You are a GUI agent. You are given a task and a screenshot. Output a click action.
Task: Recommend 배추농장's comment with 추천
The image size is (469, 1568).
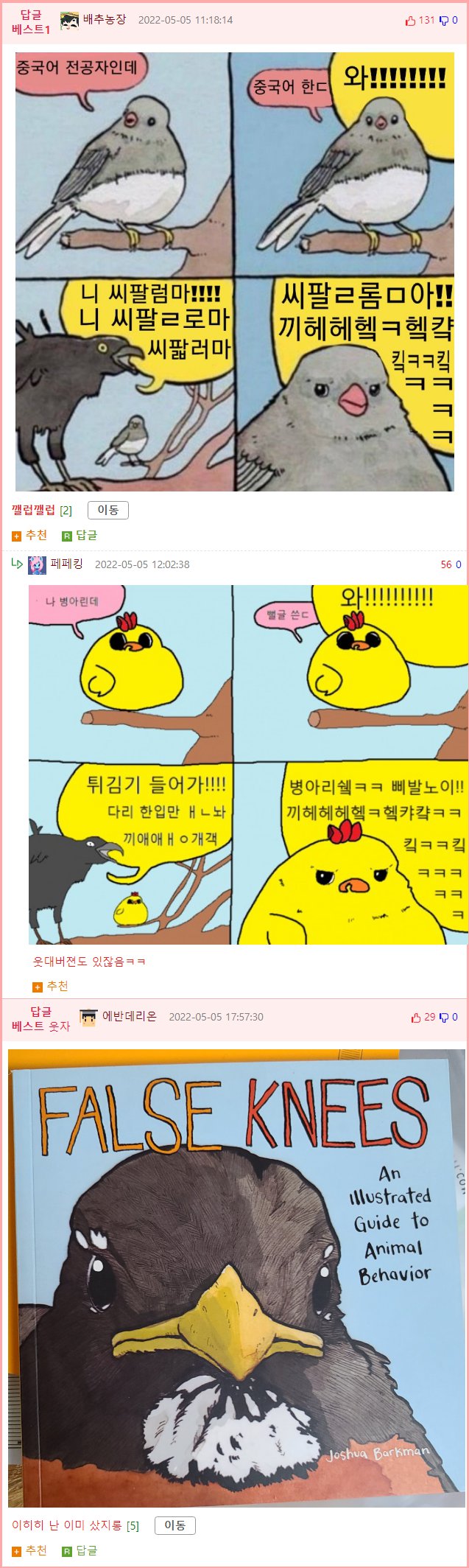coord(30,535)
